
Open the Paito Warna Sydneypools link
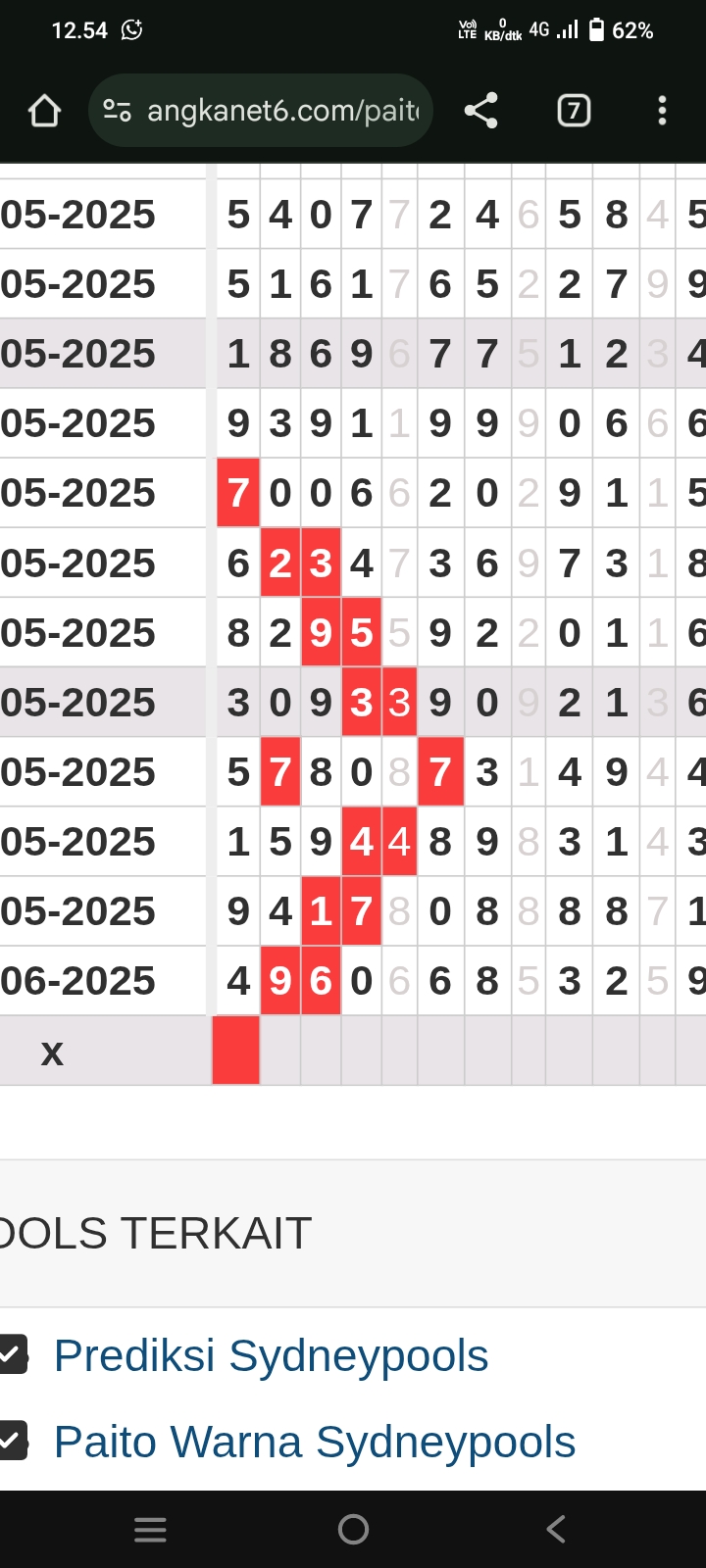tap(315, 1443)
